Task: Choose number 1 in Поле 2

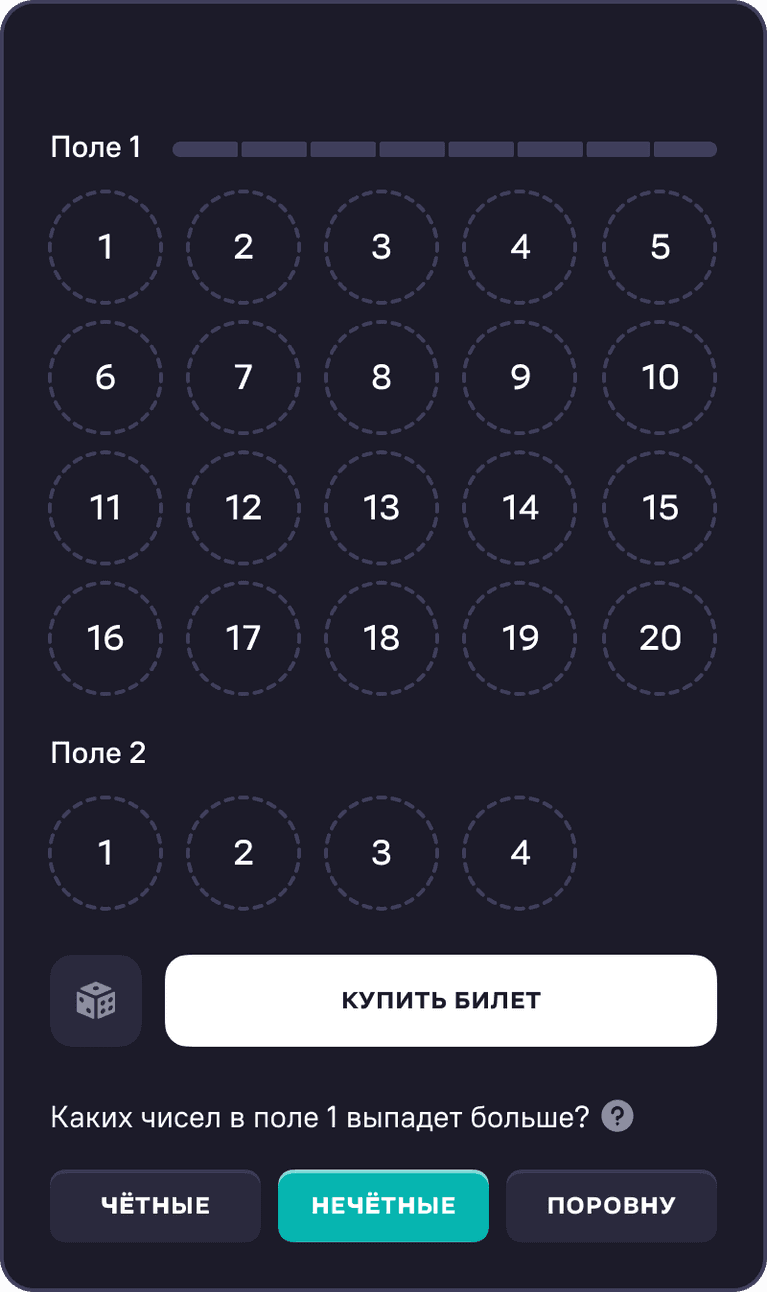Action: (x=105, y=853)
